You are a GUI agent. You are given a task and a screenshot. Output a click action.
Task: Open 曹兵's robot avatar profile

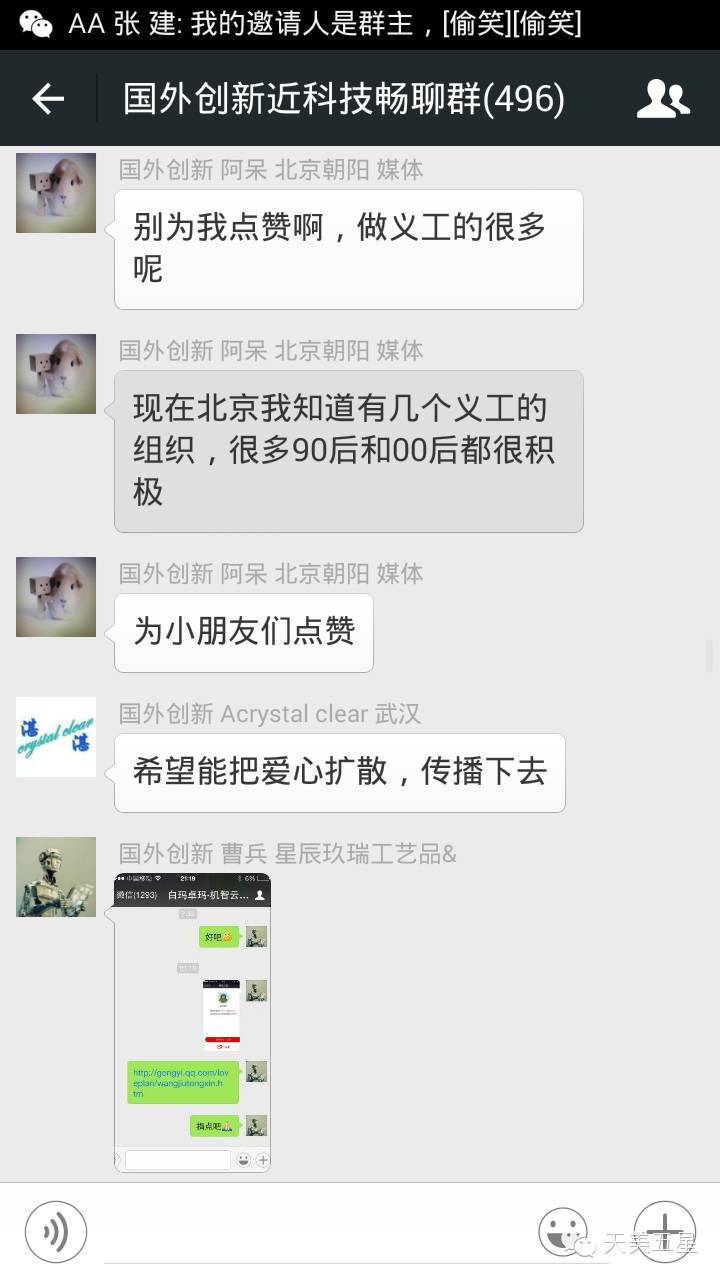(56, 877)
